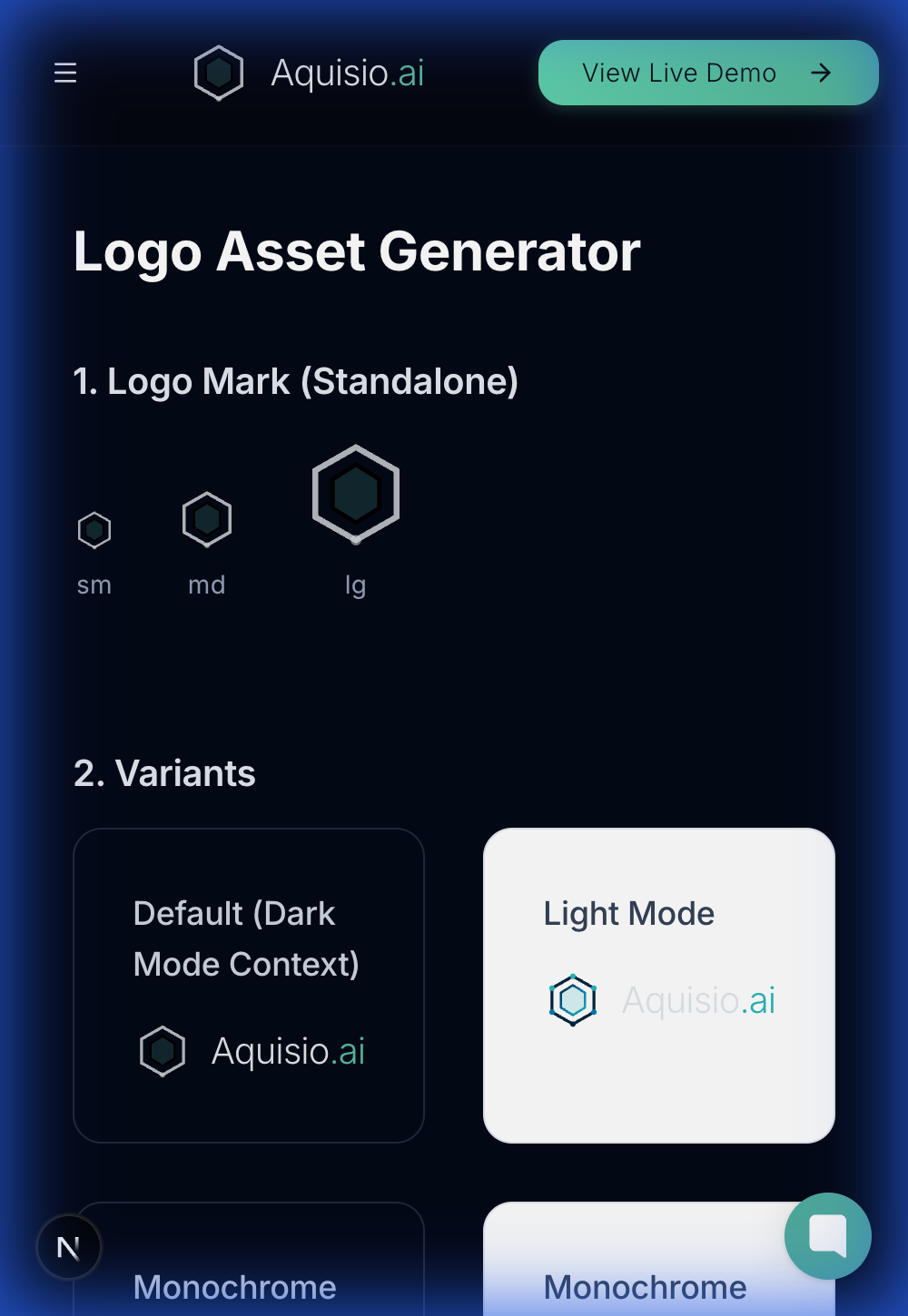Tap the View Live Demo button

(707, 73)
